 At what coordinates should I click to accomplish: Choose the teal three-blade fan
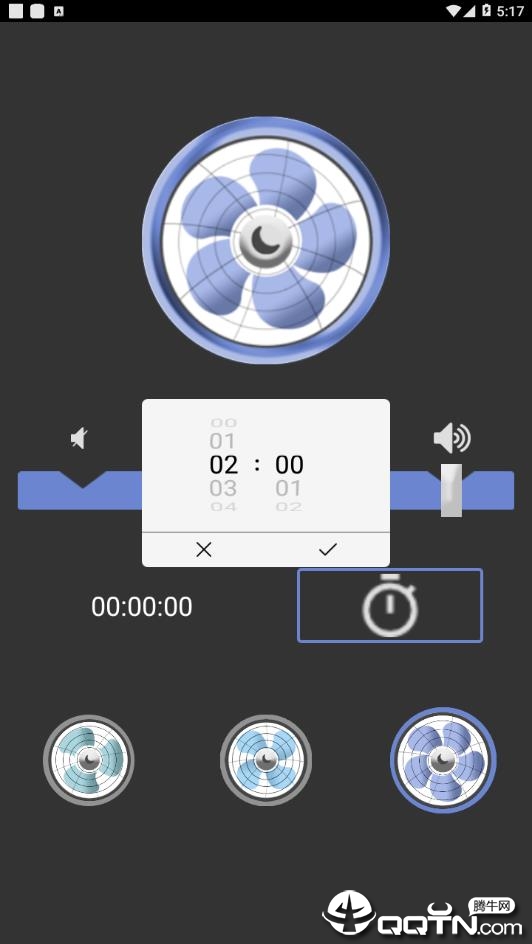click(89, 760)
